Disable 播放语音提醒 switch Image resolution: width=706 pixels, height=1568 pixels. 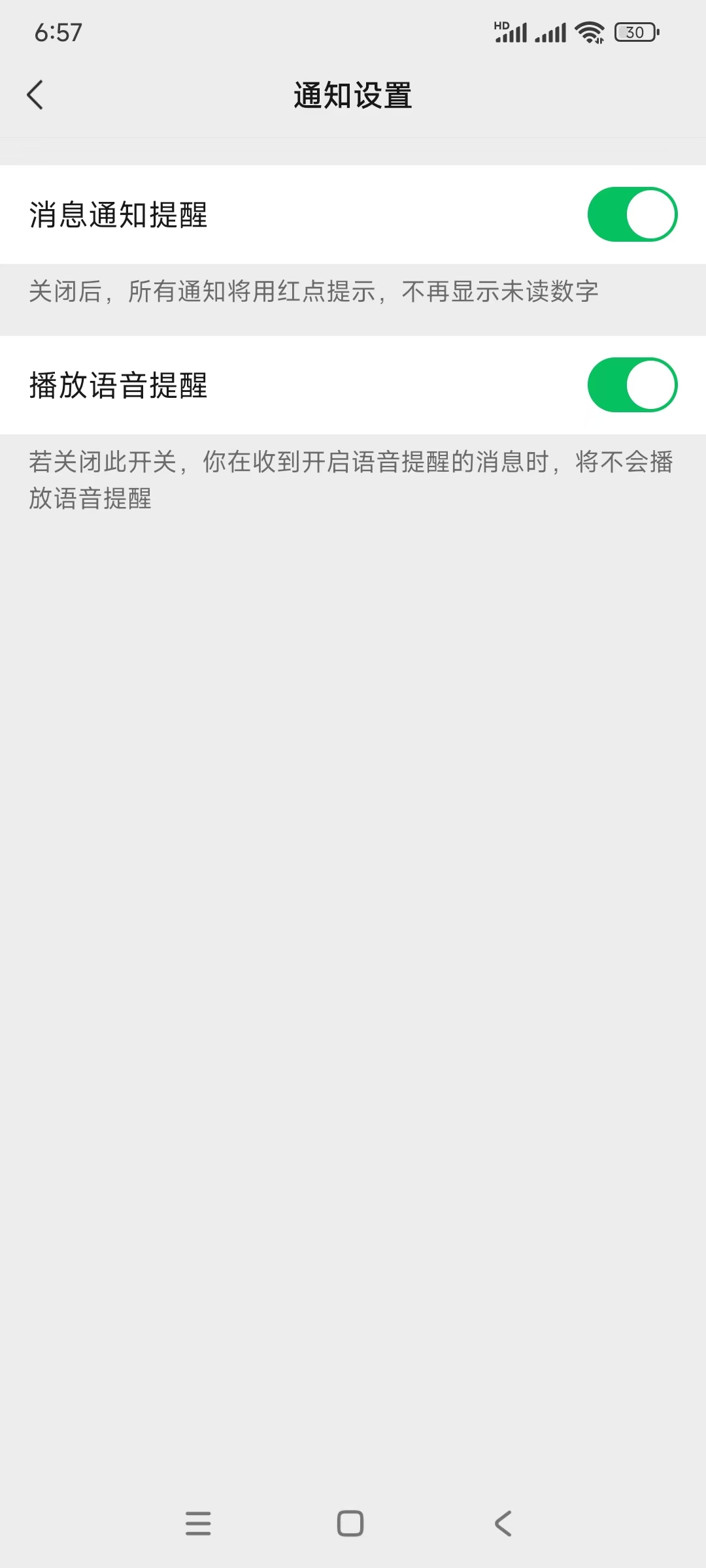click(x=631, y=385)
